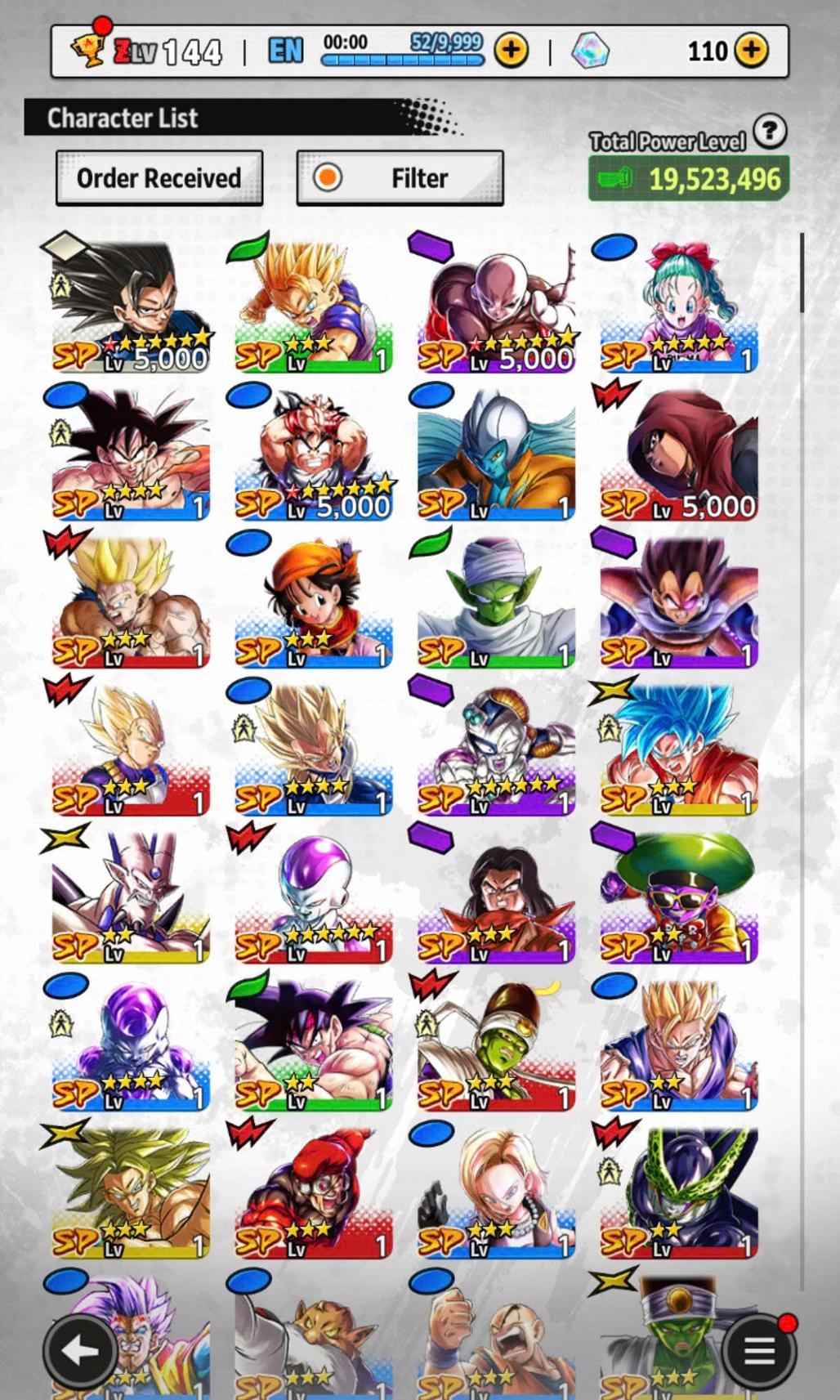
Task: Go back with the arrow button
Action: point(80,1352)
